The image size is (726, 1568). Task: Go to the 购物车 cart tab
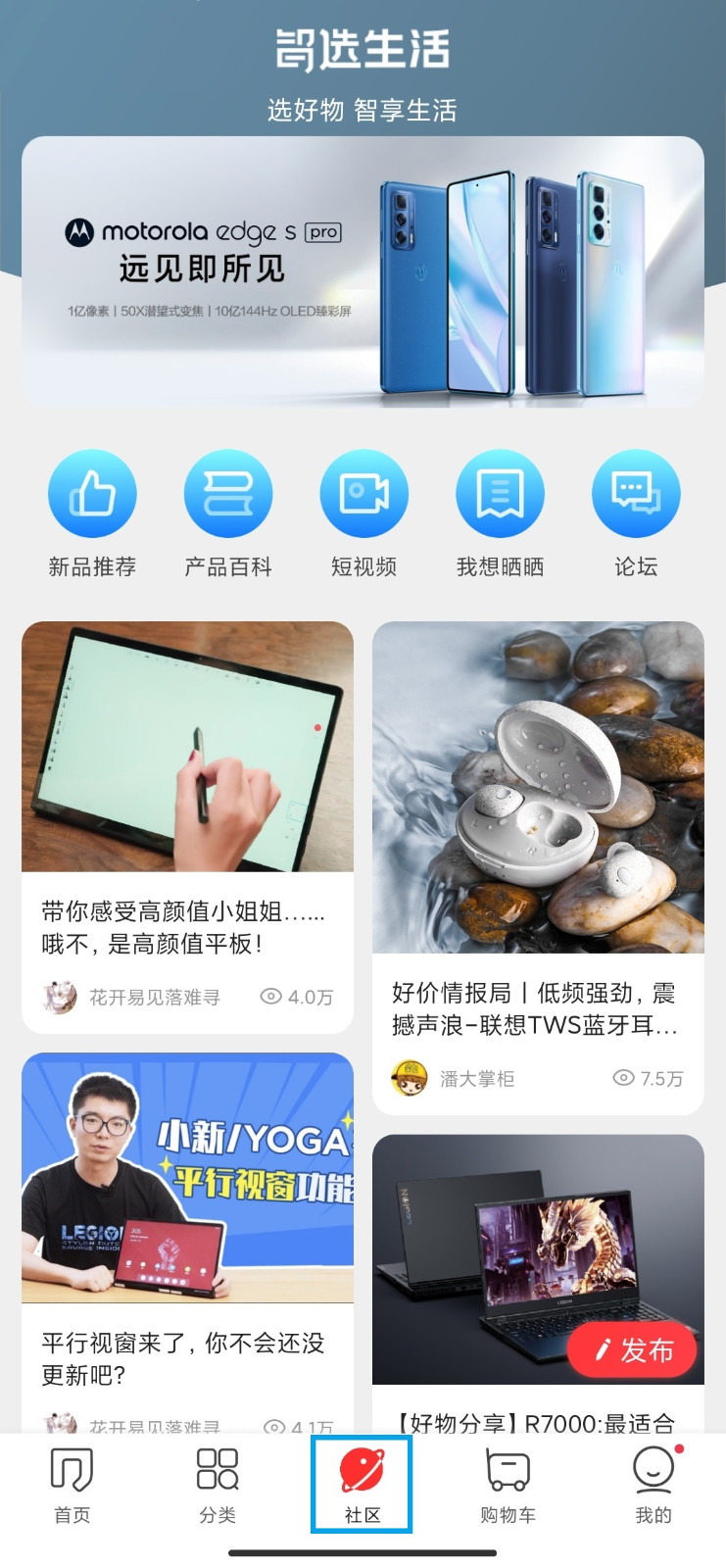pos(508,1485)
